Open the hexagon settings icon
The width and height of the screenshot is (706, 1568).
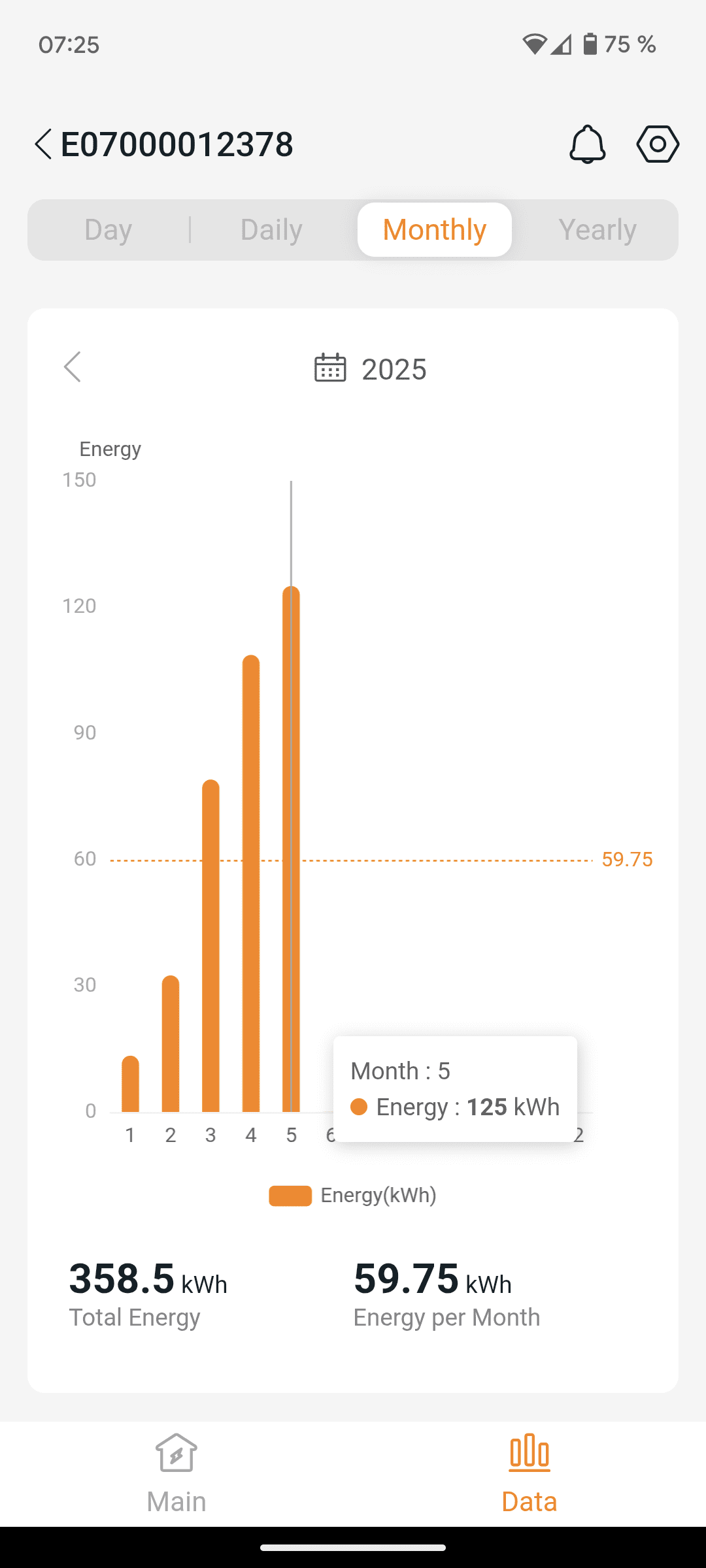click(x=657, y=144)
